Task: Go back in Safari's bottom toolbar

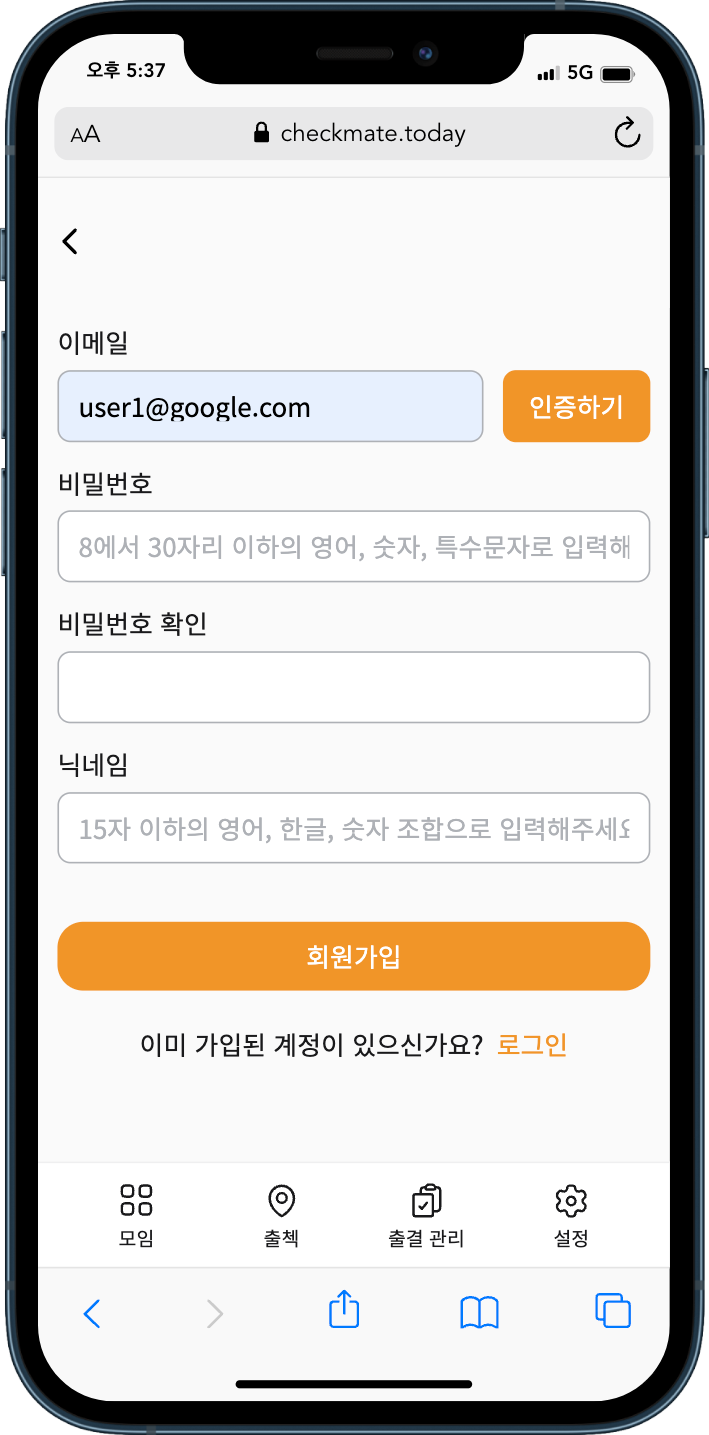Action: [92, 1312]
